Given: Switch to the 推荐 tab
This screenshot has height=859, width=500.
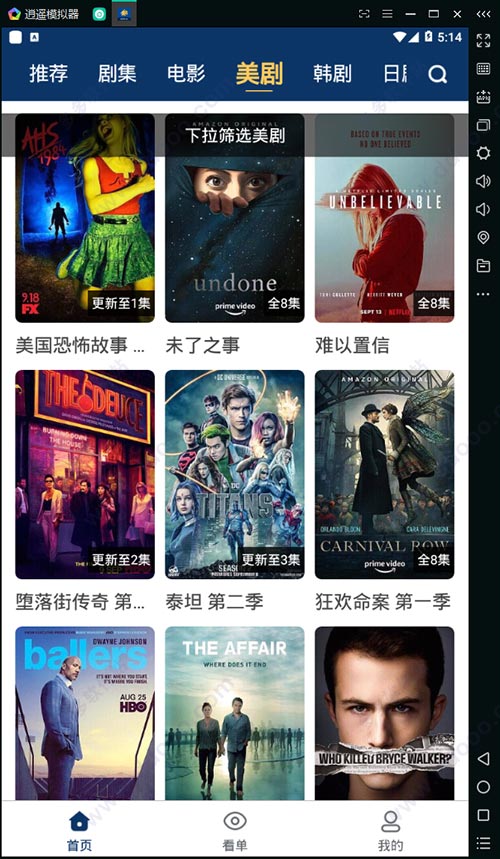Looking at the screenshot, I should pyautogui.click(x=49, y=73).
